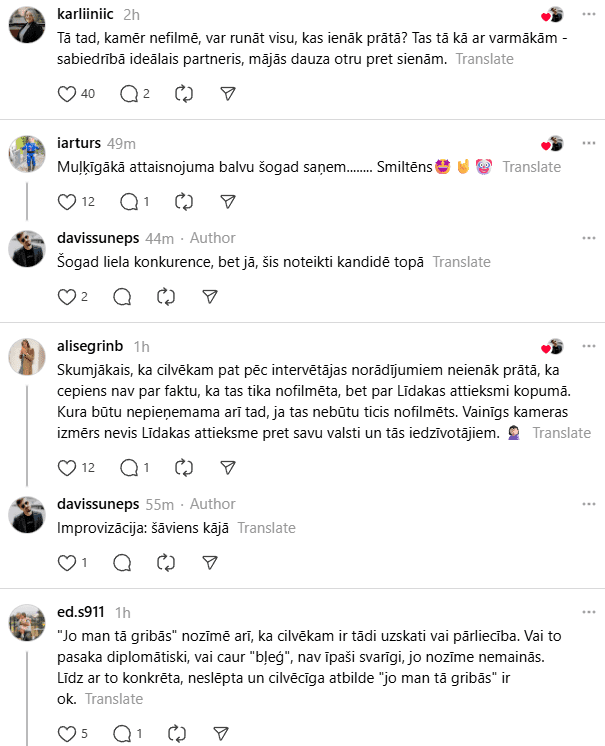Like alisegrinb's comment
The height and width of the screenshot is (746, 605).
click(68, 467)
